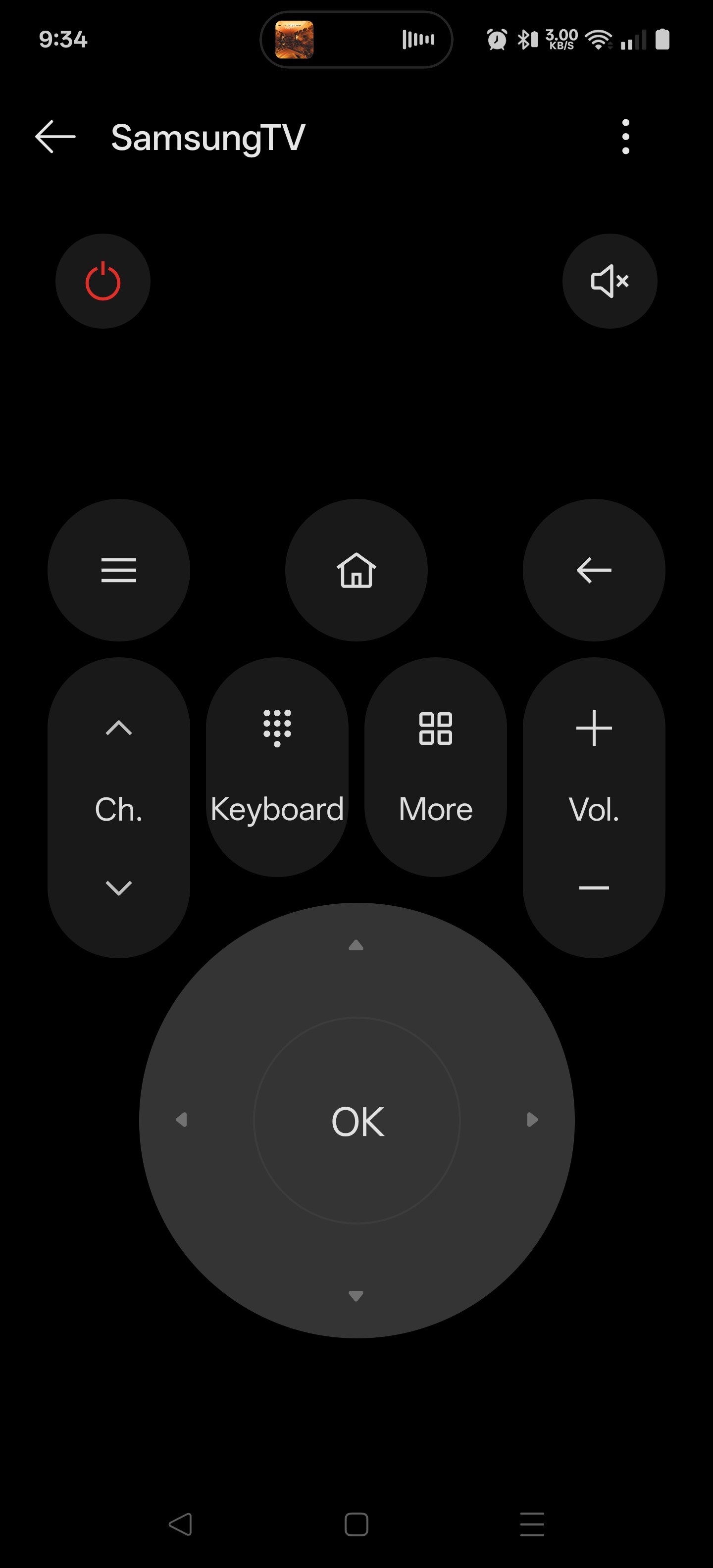
Task: Go to the TV home screen
Action: click(x=356, y=570)
